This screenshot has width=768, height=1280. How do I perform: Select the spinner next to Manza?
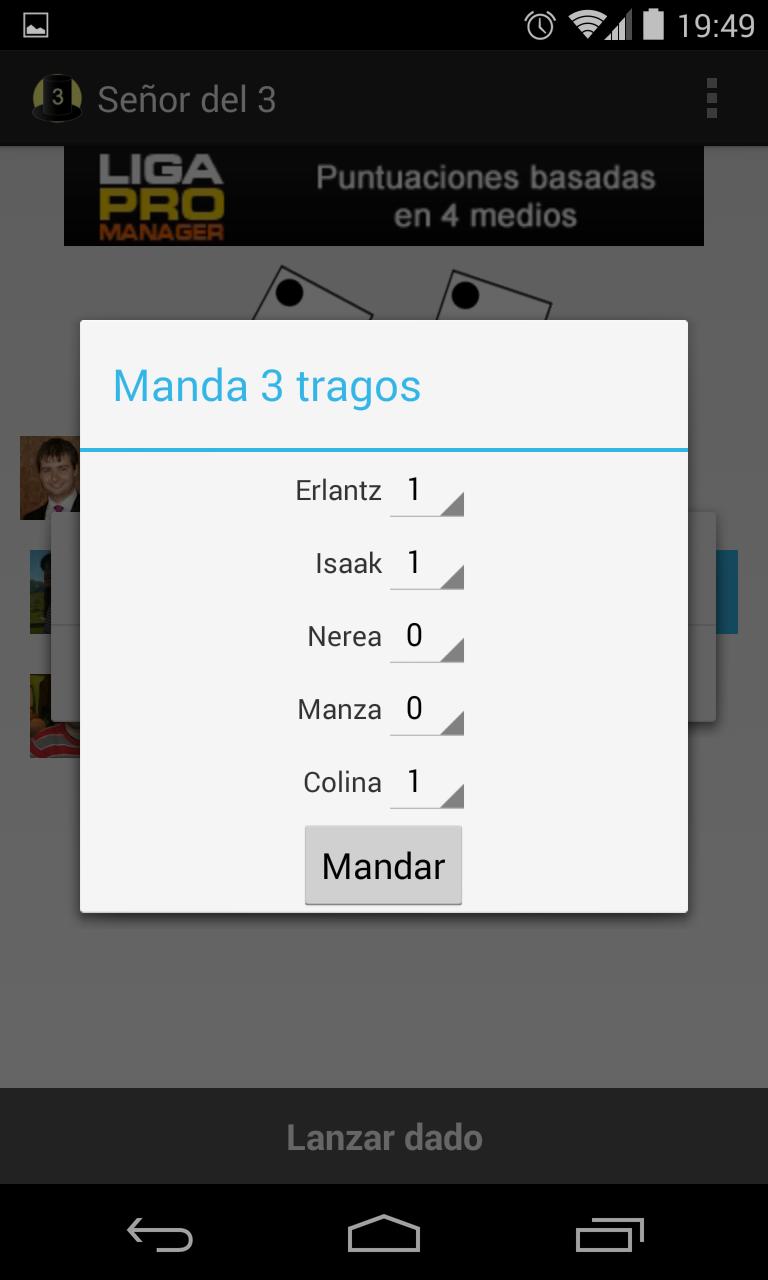click(426, 710)
